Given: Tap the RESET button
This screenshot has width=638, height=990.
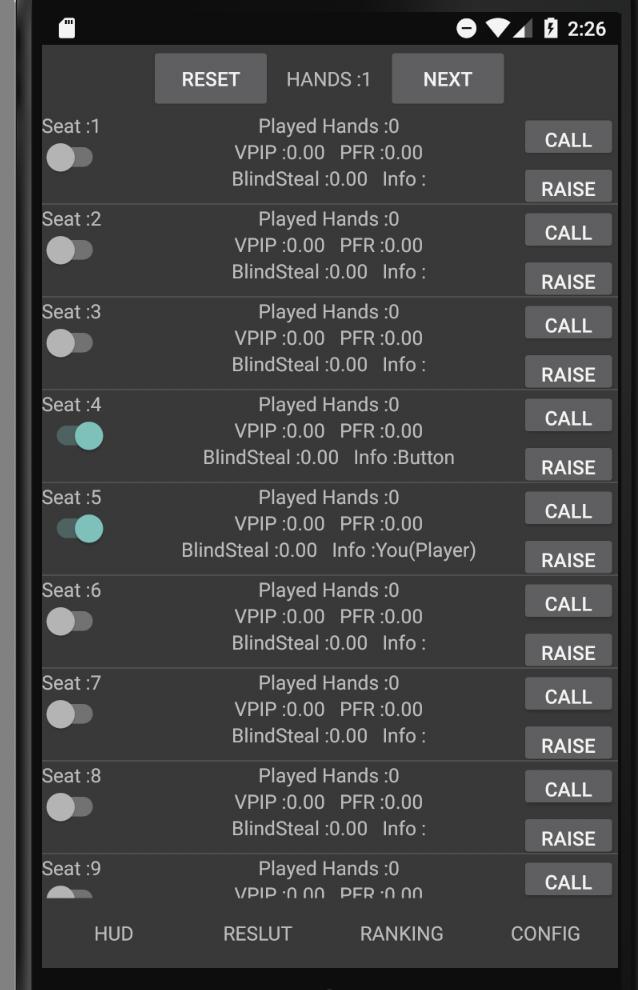Looking at the screenshot, I should 210,79.
